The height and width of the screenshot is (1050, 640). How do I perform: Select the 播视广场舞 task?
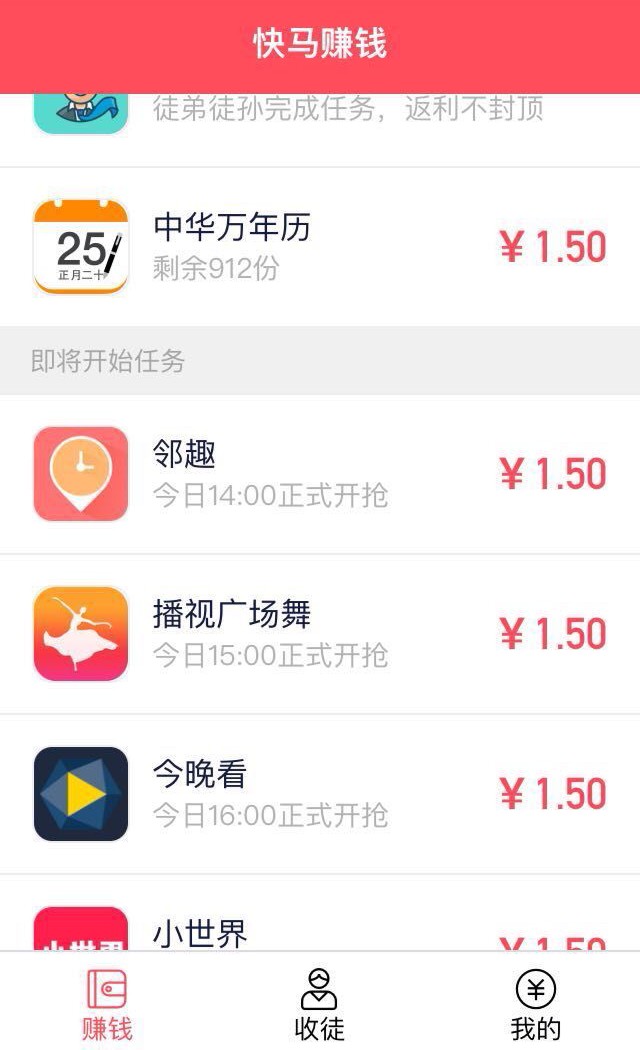coord(320,634)
